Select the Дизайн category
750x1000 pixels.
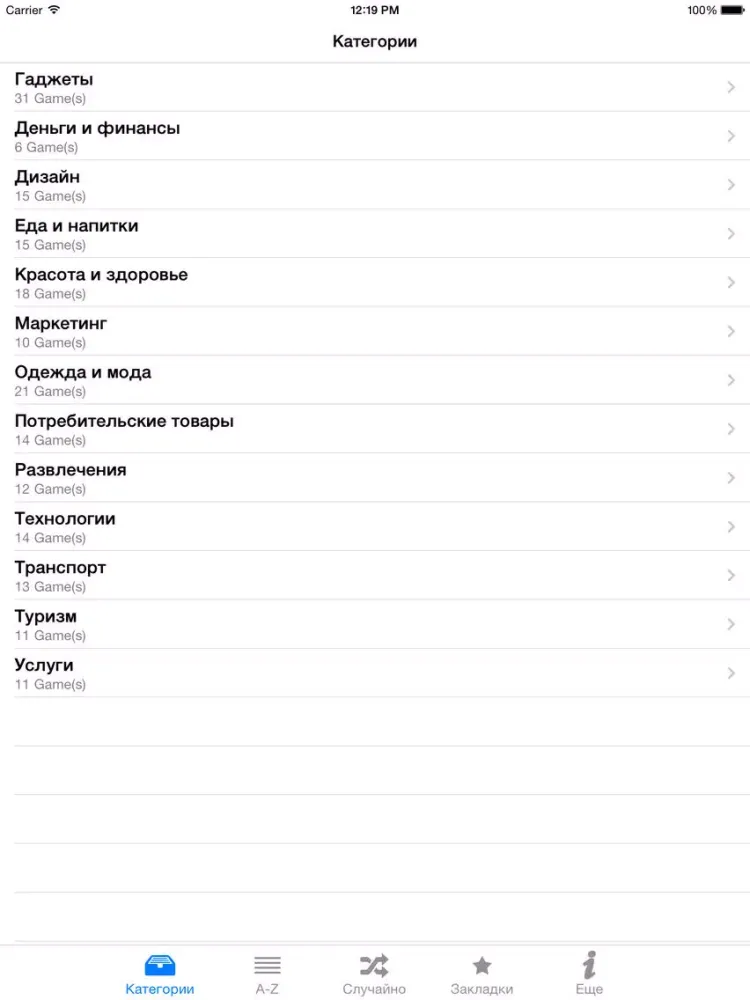[x=375, y=185]
